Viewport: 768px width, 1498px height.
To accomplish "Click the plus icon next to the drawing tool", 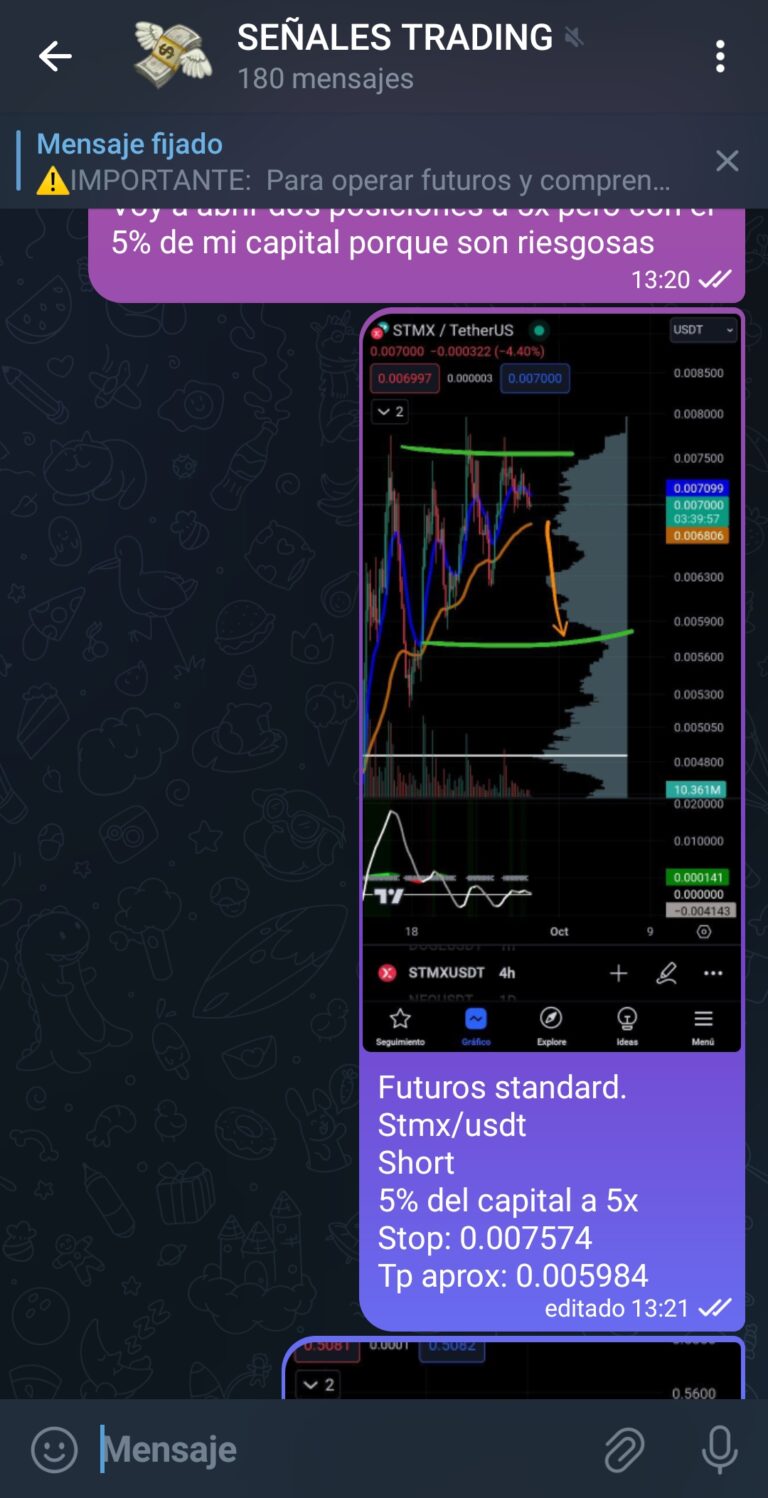I will coord(618,973).
